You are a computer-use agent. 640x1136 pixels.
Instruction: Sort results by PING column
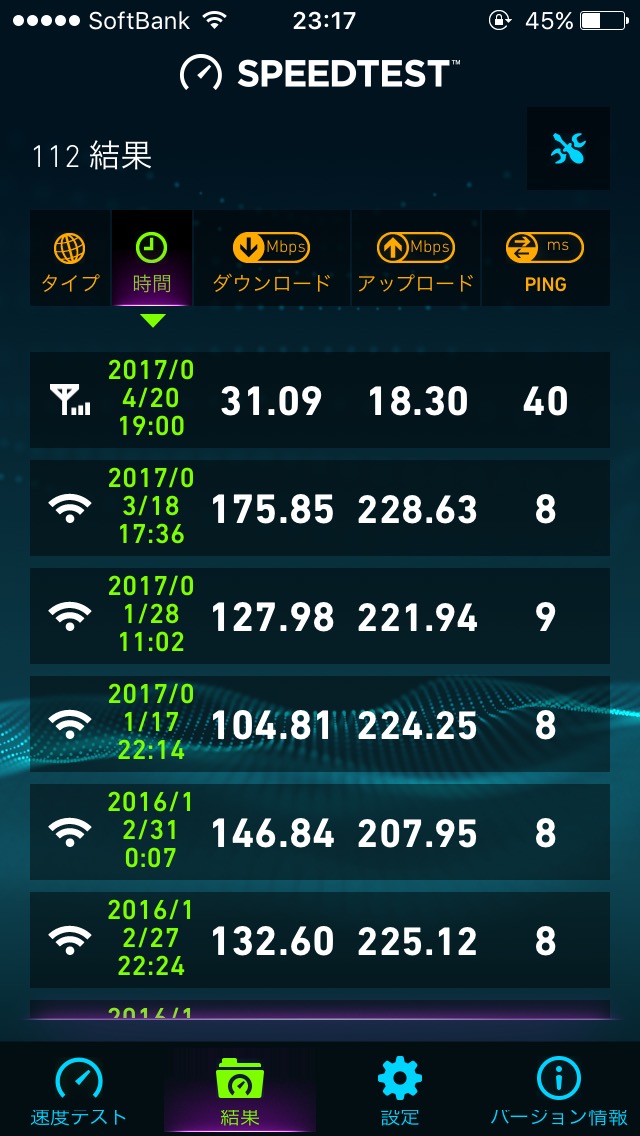pos(545,259)
